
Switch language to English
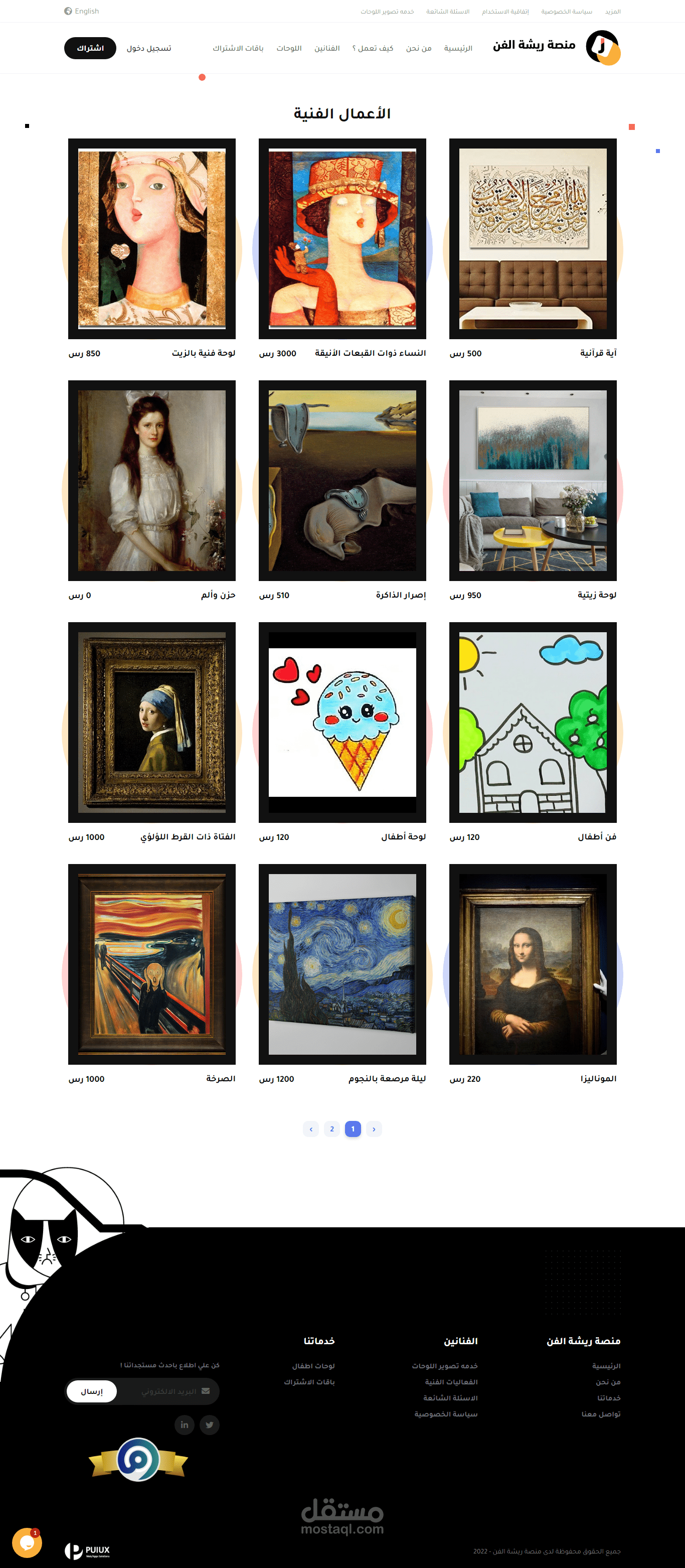pyautogui.click(x=82, y=11)
